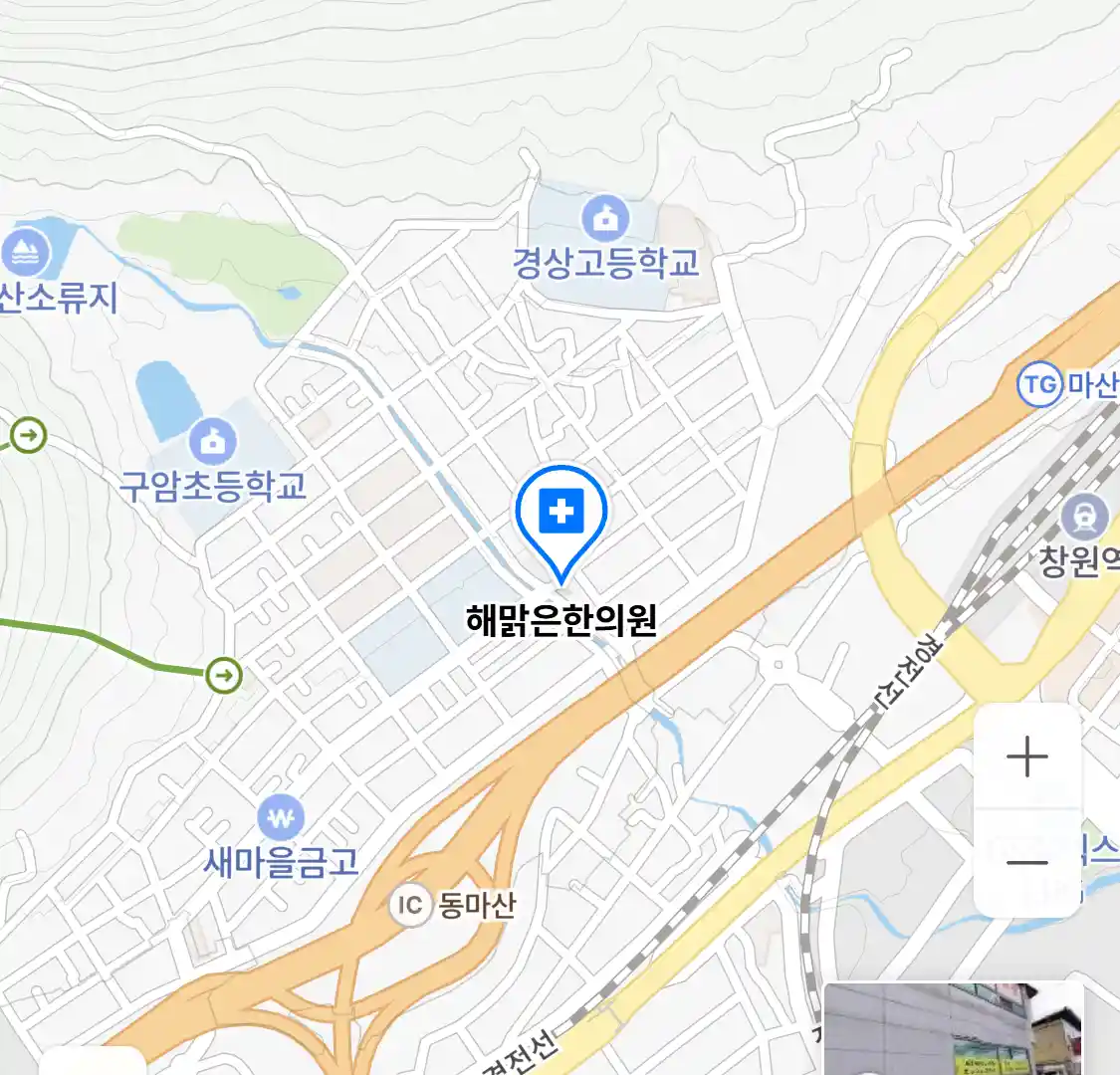Tap the 해맑은한의원 location pin
1120x1075 pixels.
click(x=561, y=516)
